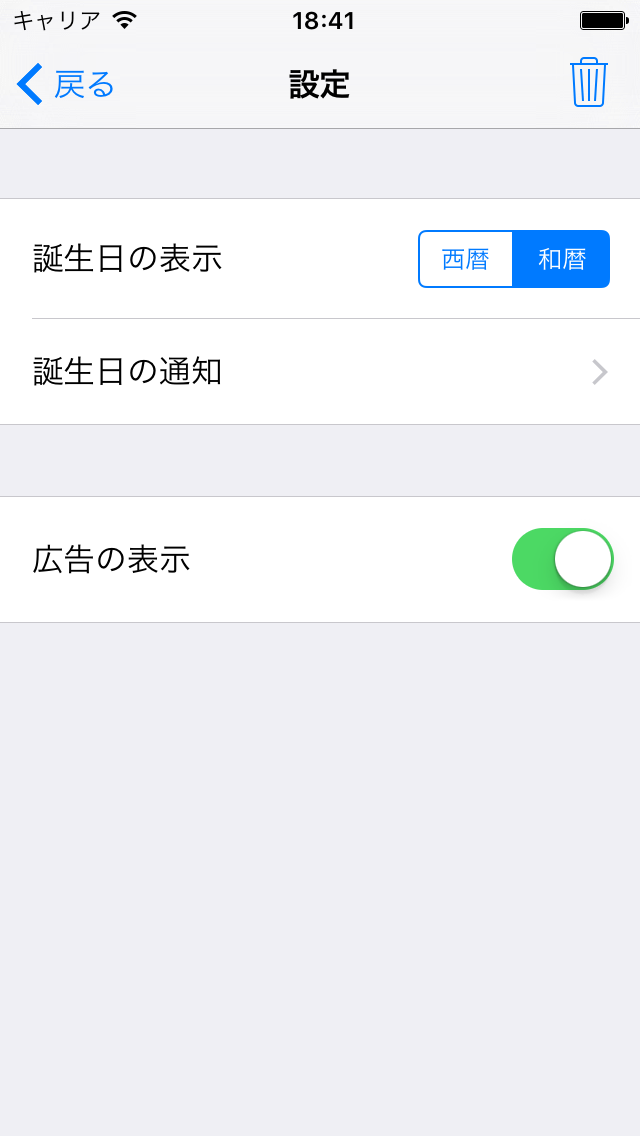Tap the trash can icon
The width and height of the screenshot is (640, 1136).
click(x=589, y=83)
